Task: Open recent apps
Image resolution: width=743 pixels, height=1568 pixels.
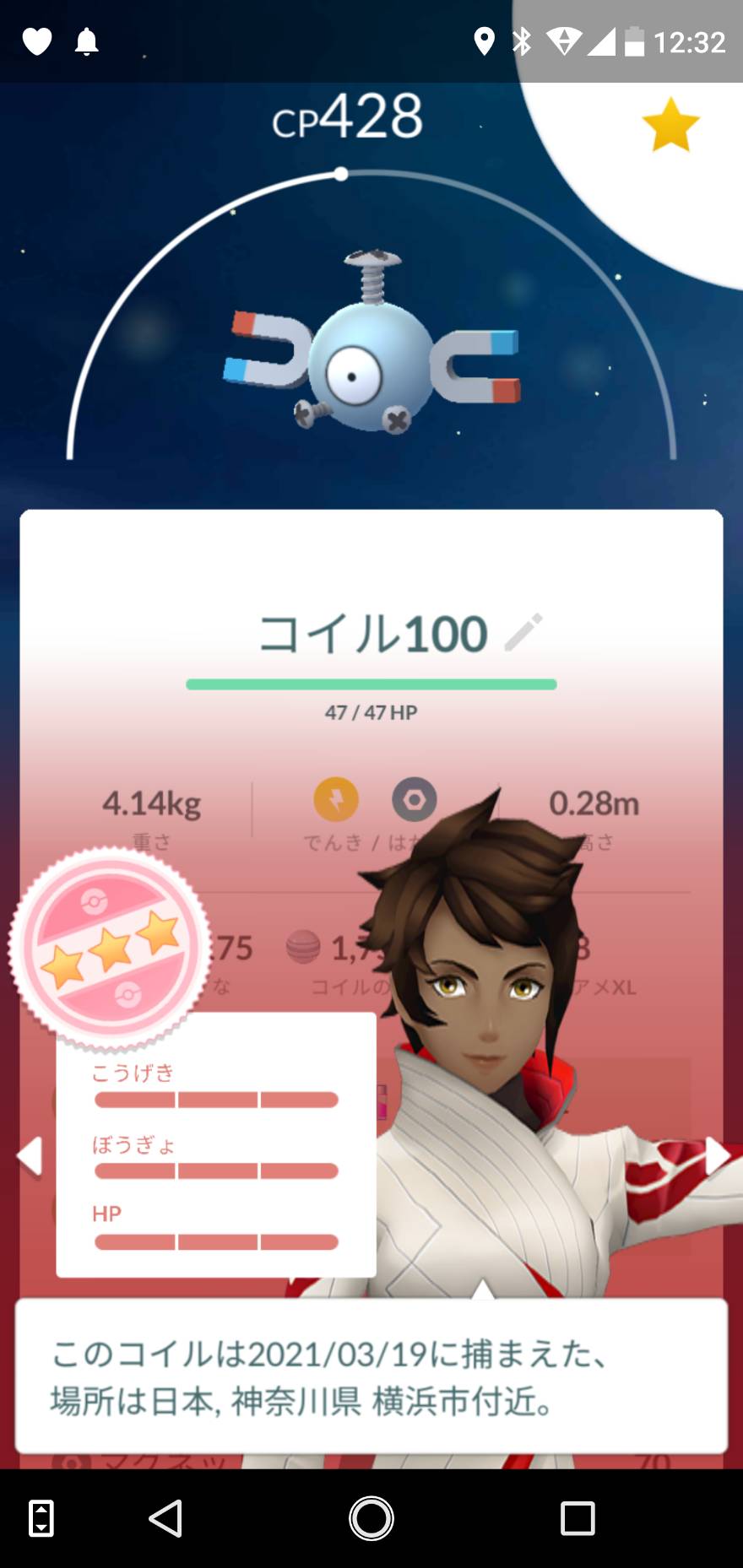Action: pyautogui.click(x=578, y=1518)
